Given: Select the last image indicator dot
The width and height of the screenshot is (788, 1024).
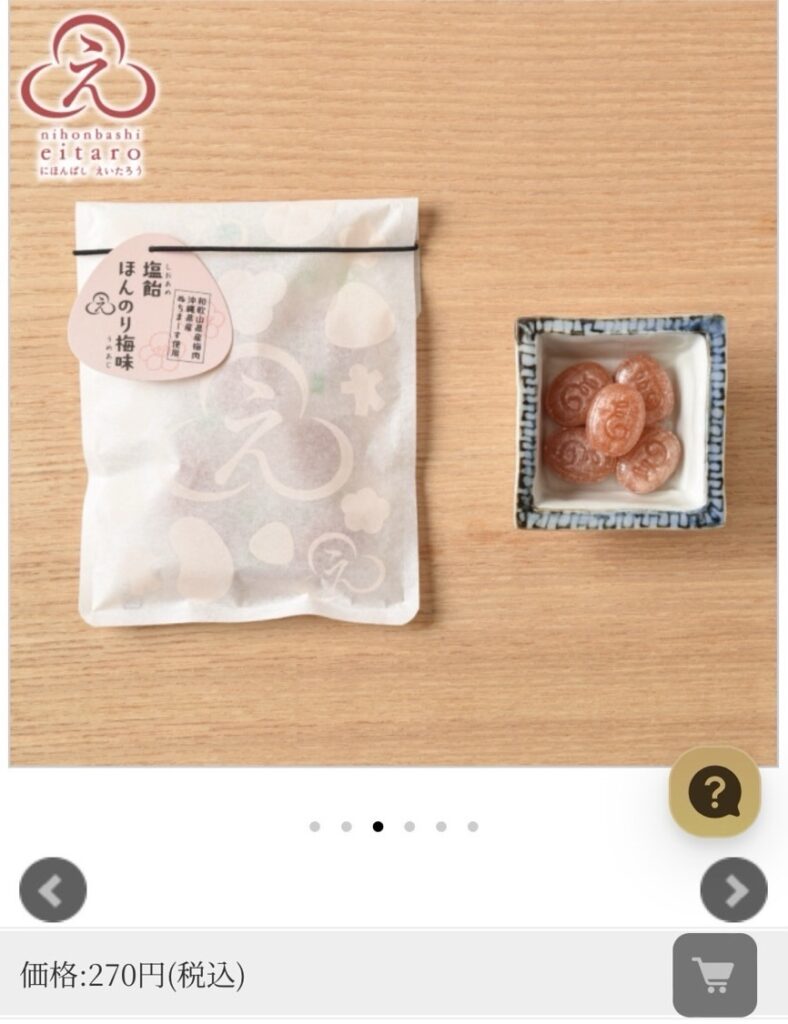Looking at the screenshot, I should pyautogui.click(x=472, y=826).
